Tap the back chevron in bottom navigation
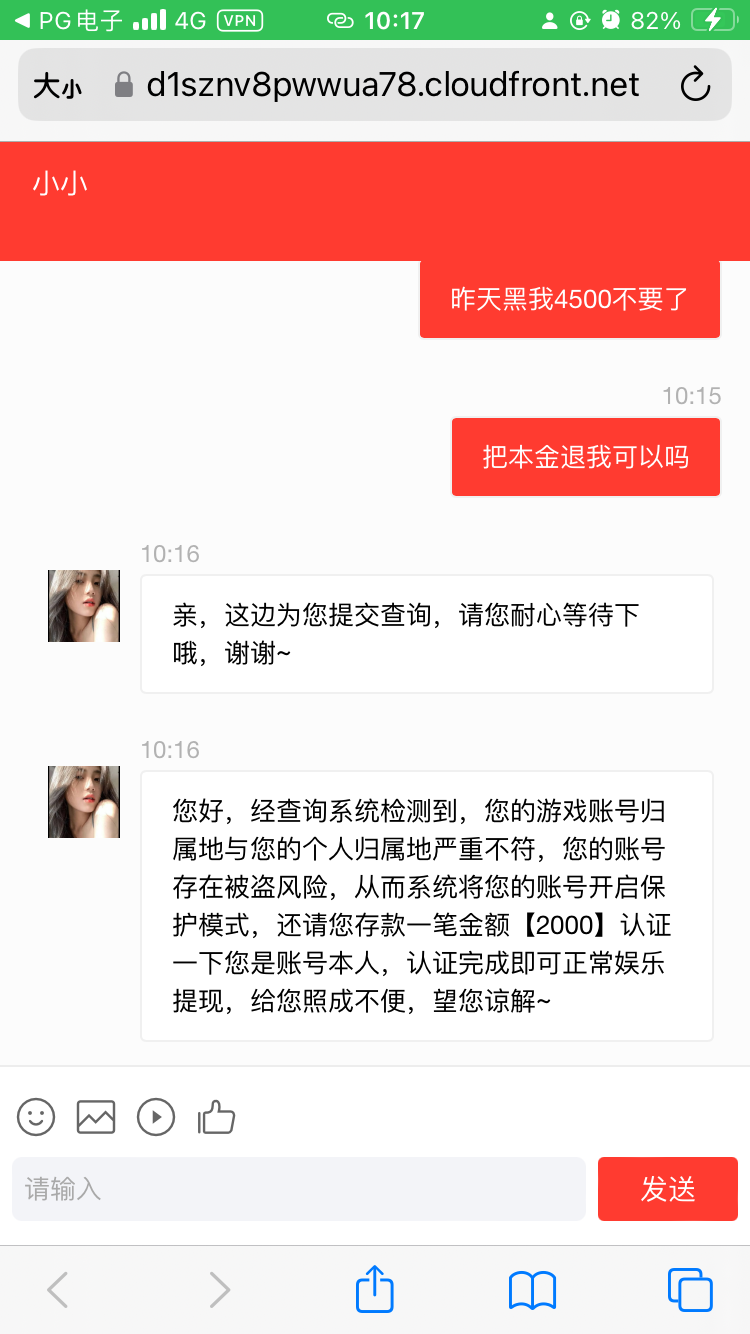Image resolution: width=750 pixels, height=1334 pixels. pyautogui.click(x=56, y=1290)
